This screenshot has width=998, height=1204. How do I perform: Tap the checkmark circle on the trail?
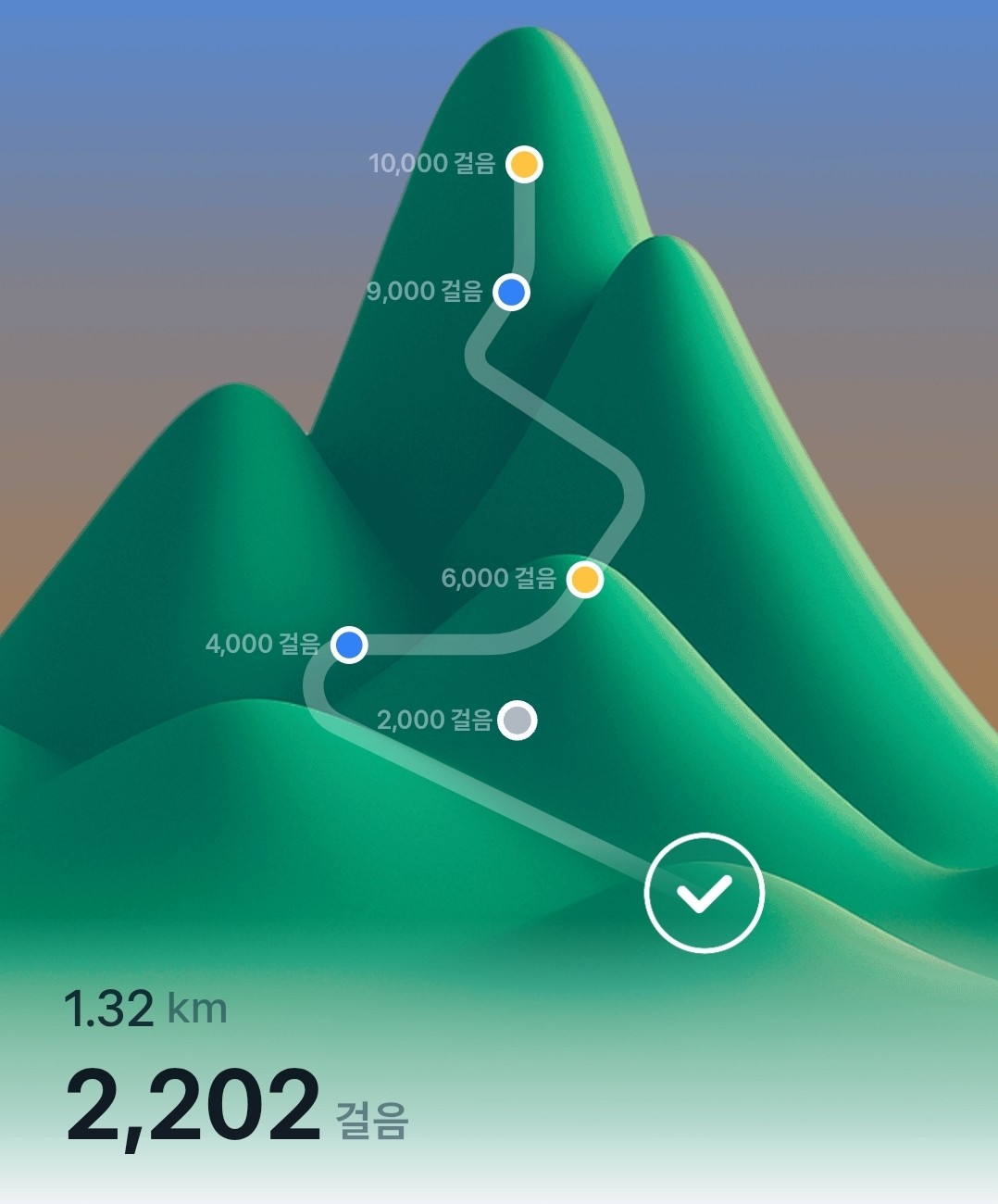point(704,893)
